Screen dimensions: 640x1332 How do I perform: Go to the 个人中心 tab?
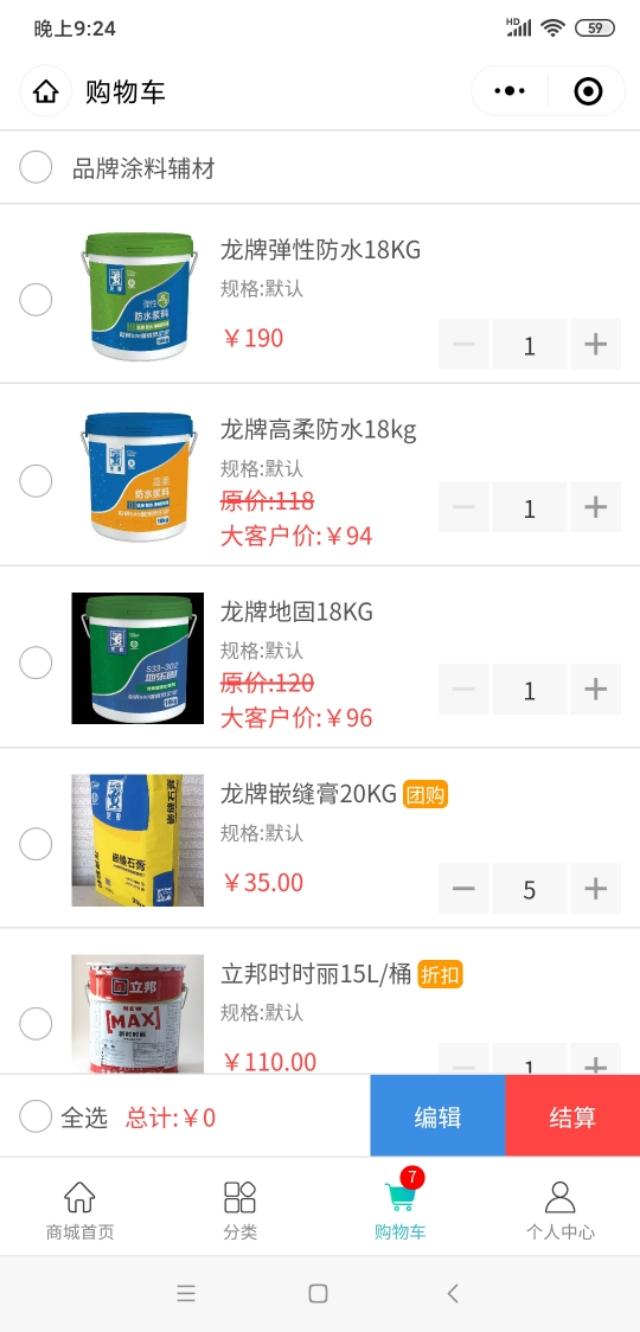560,1208
